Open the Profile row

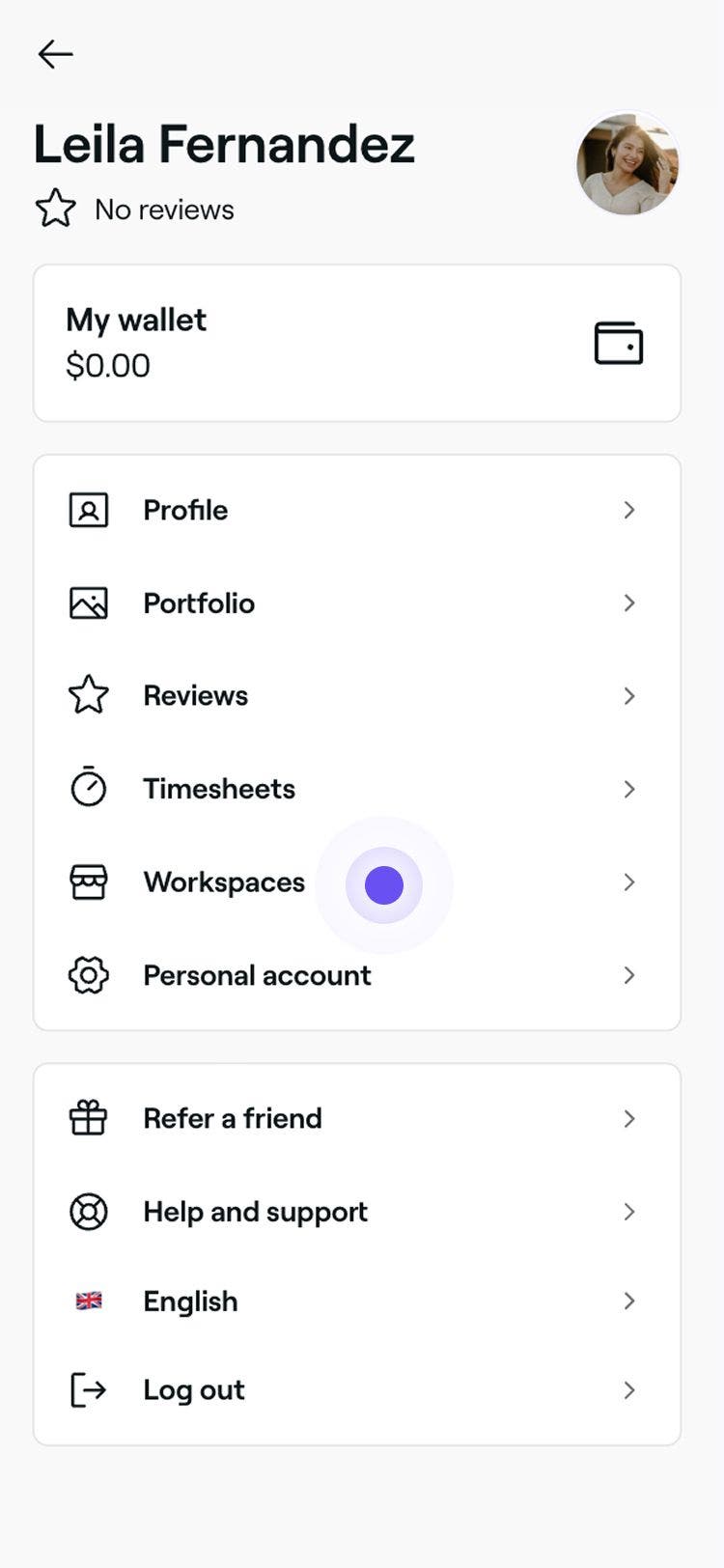point(356,510)
